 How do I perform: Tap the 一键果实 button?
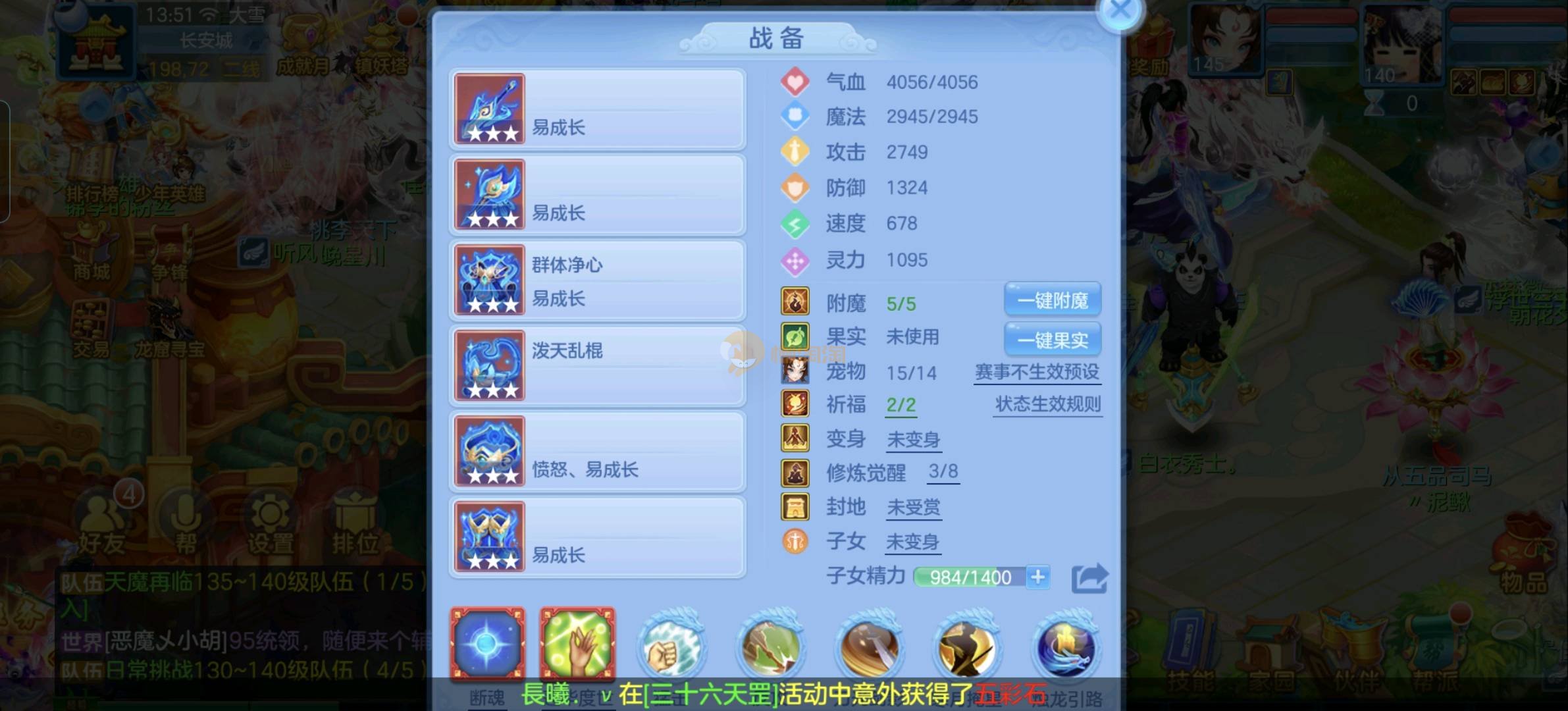1052,340
